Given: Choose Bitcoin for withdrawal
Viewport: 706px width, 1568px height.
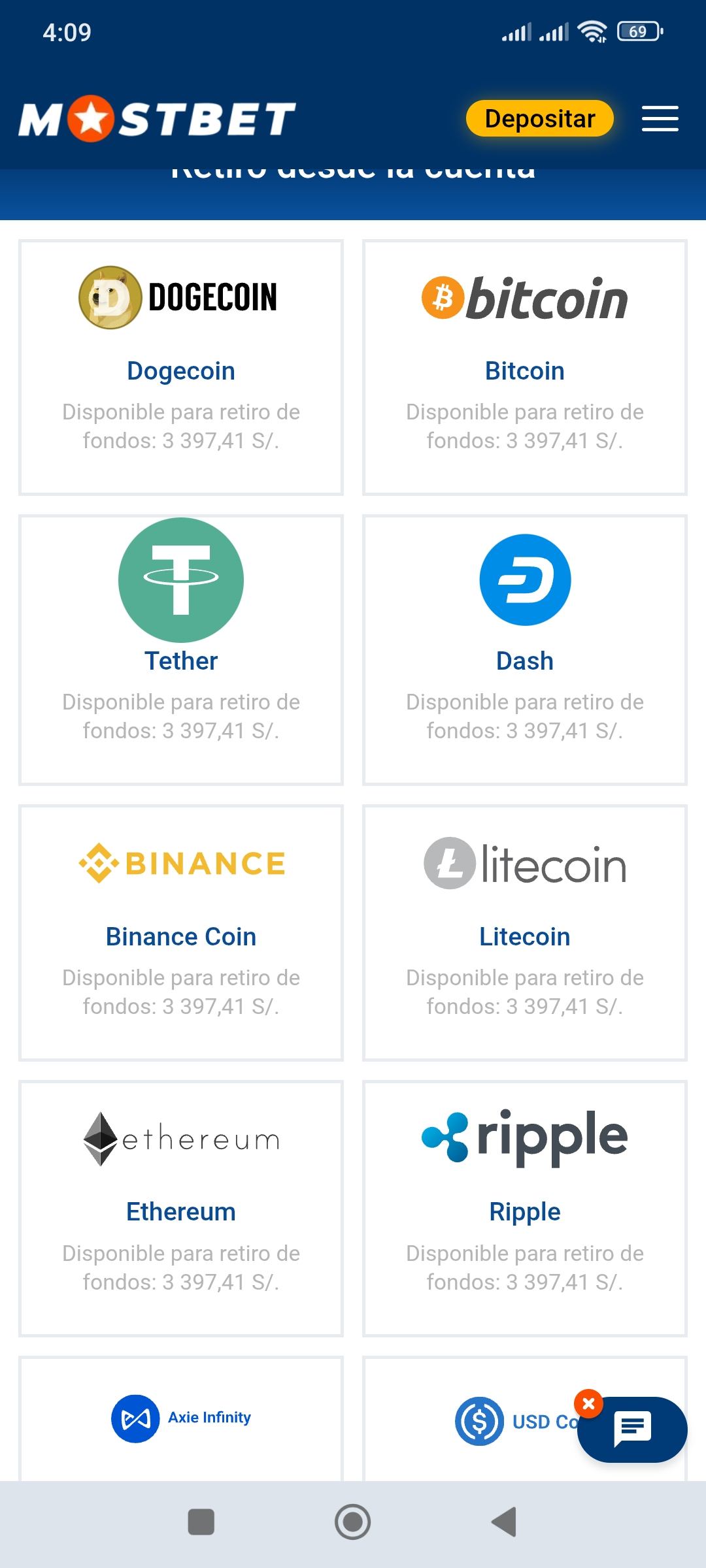Looking at the screenshot, I should 525,368.
